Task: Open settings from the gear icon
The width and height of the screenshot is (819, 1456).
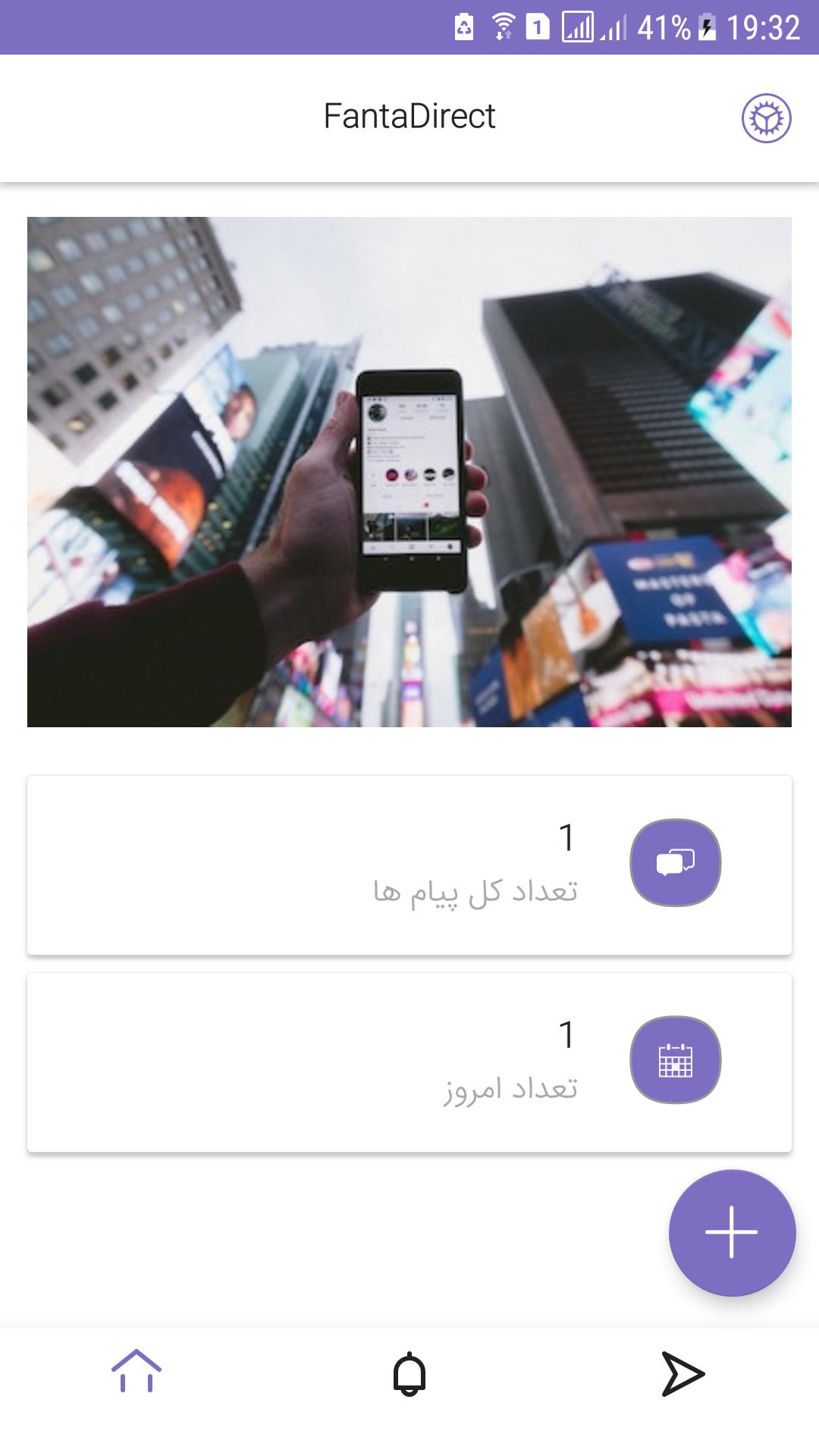Action: [766, 118]
